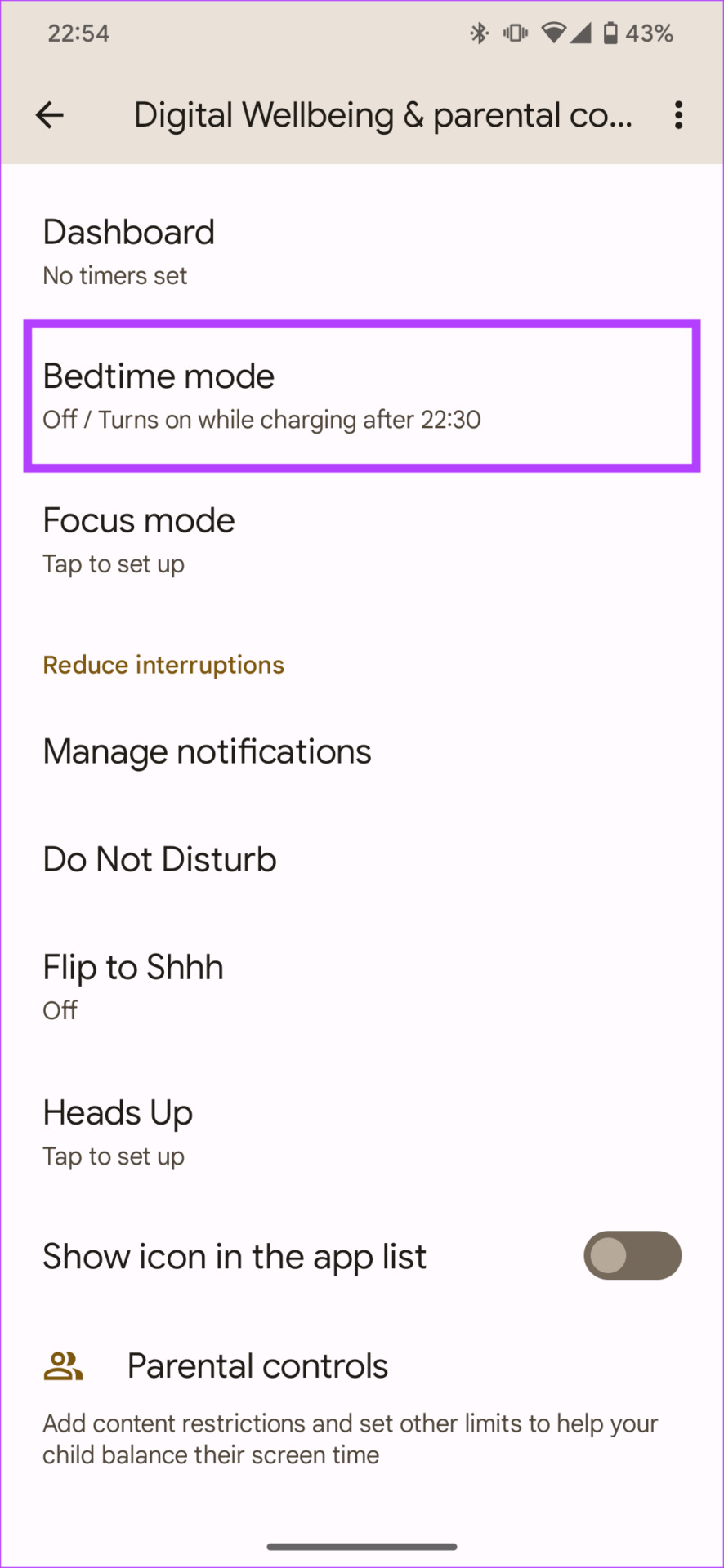
Task: Open the three-dot overflow menu
Action: pyautogui.click(x=678, y=115)
